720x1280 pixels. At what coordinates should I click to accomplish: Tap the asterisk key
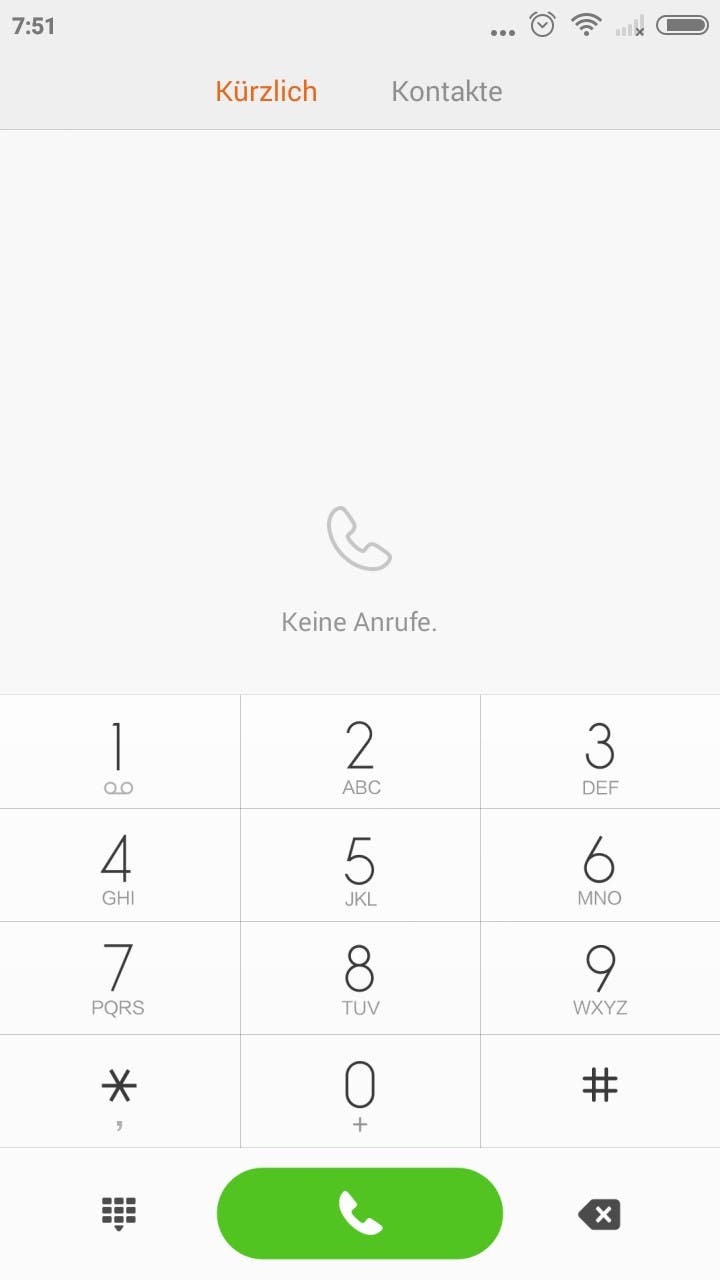pyautogui.click(x=120, y=1091)
